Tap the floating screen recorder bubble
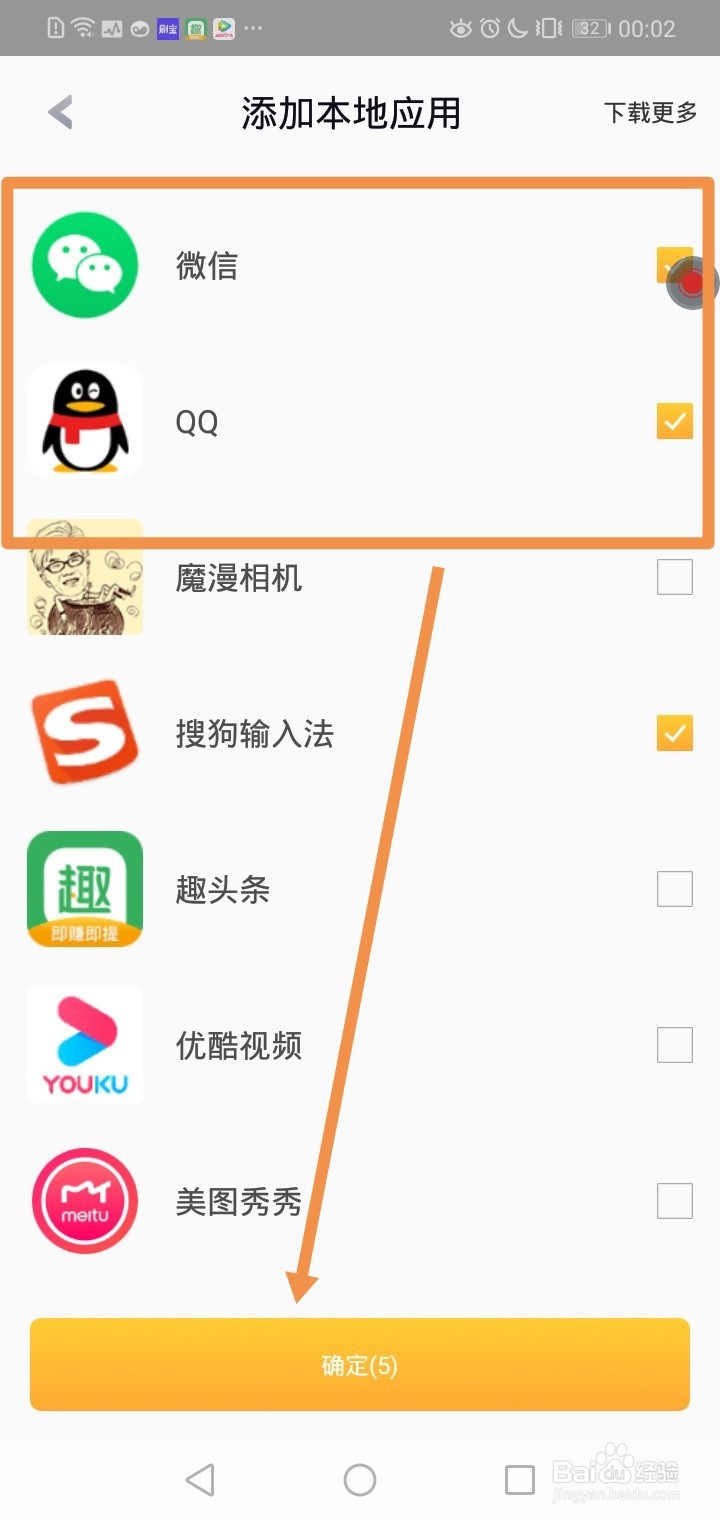This screenshot has height=1520, width=720. click(x=693, y=282)
